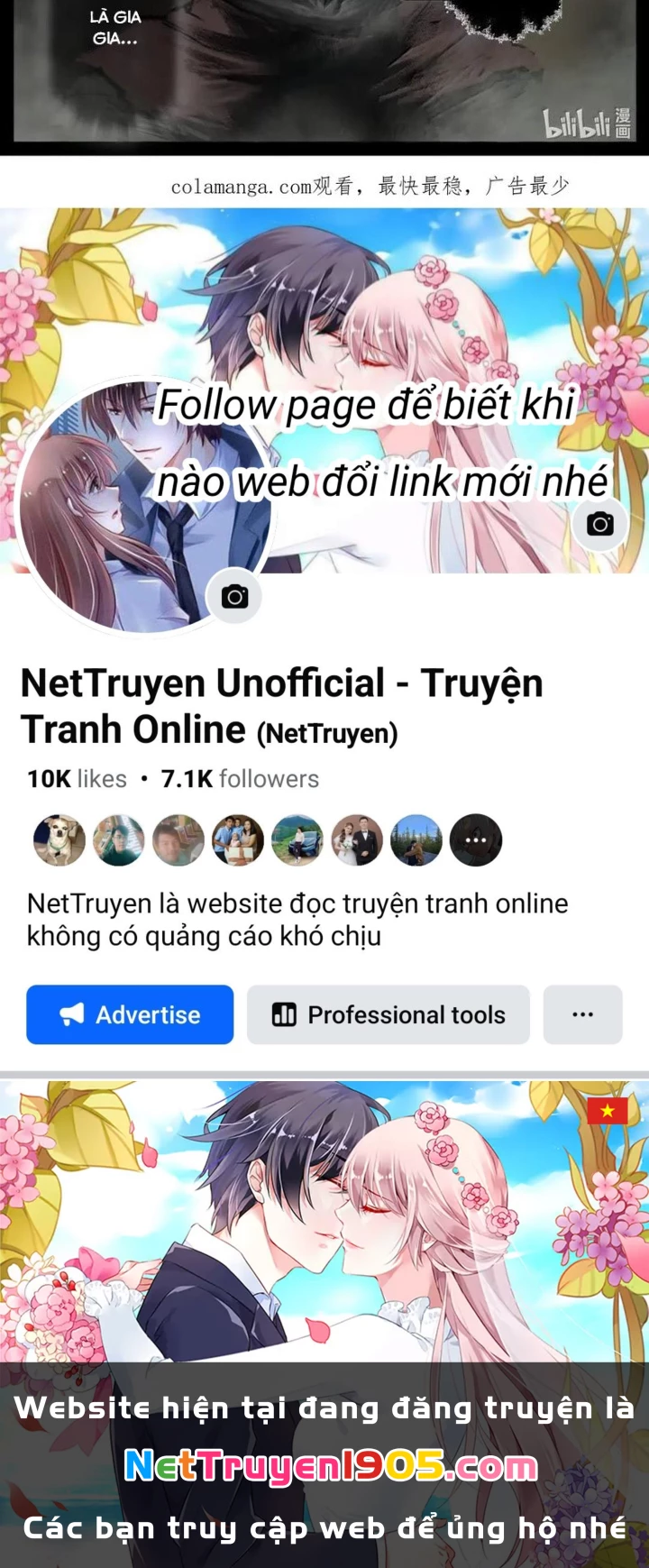This screenshot has width=649, height=1568.
Task: Open the three-dot more options menu
Action: pos(581,1013)
